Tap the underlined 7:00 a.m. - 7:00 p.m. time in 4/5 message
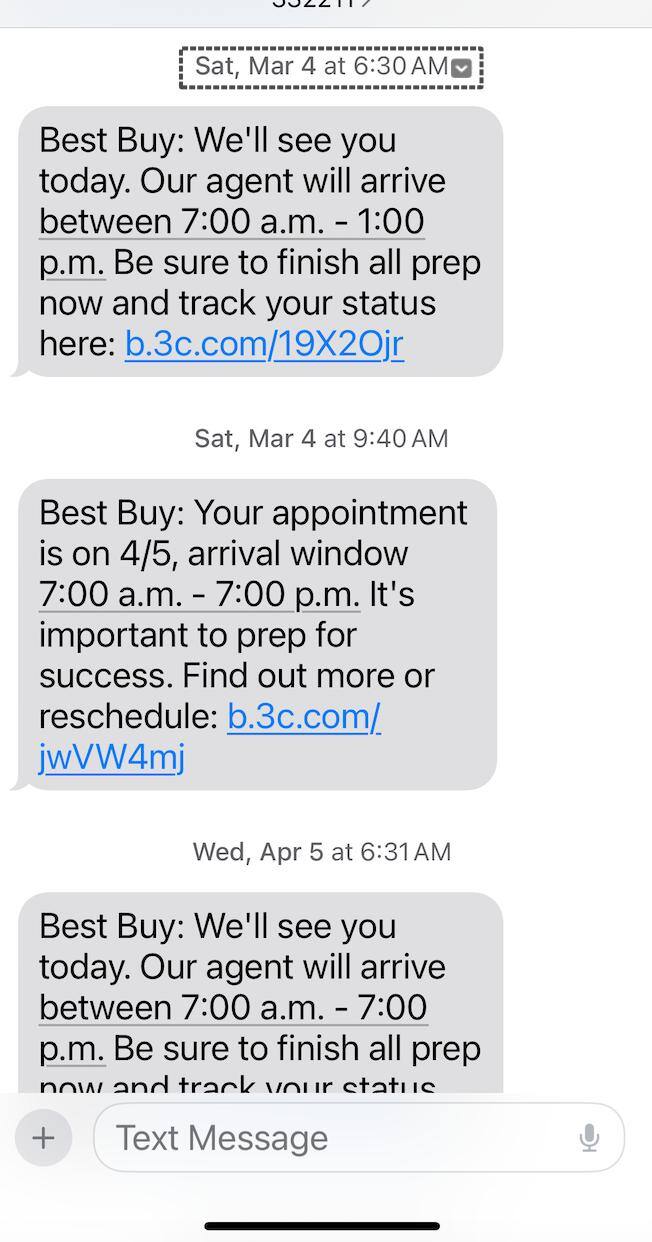652x1242 pixels. 199,594
